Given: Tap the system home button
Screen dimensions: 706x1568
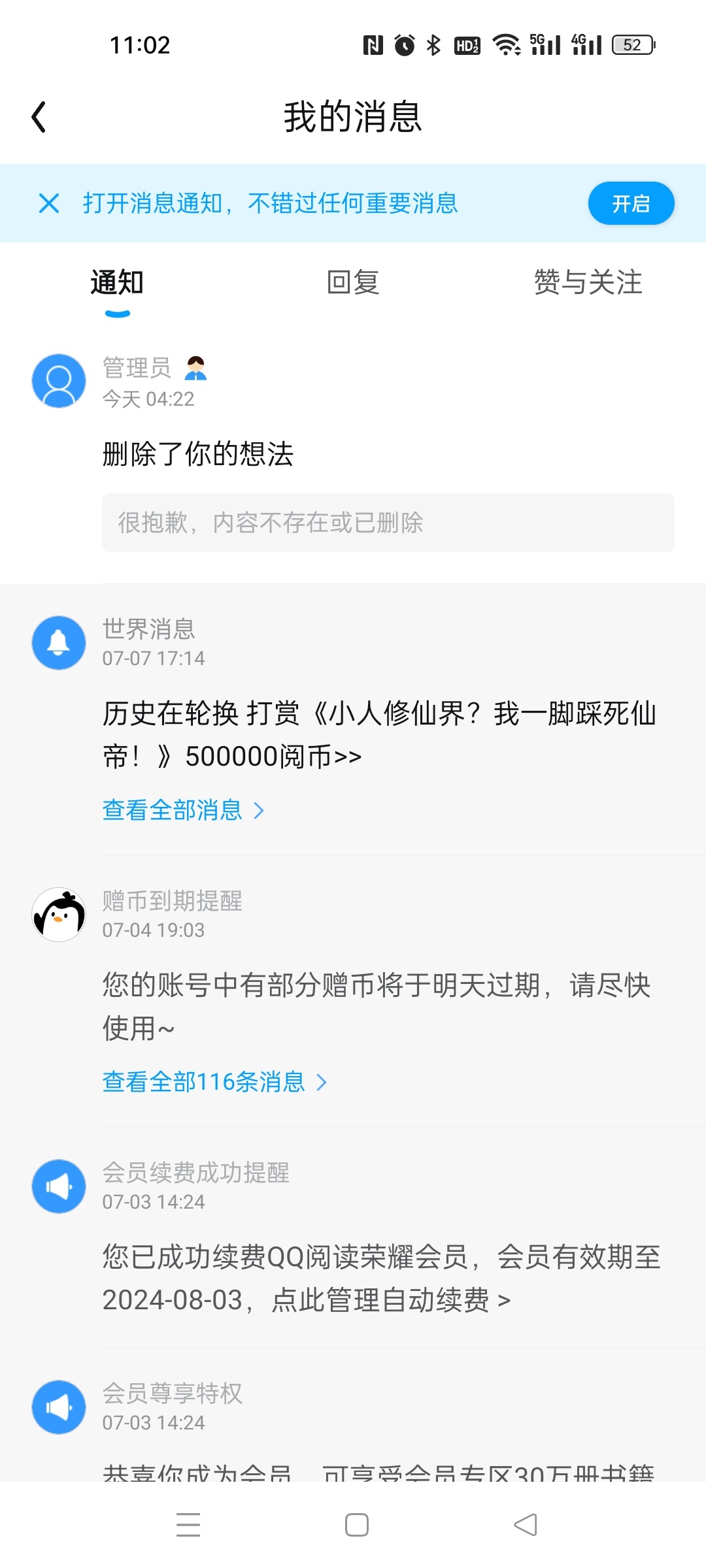Looking at the screenshot, I should pos(357,1525).
